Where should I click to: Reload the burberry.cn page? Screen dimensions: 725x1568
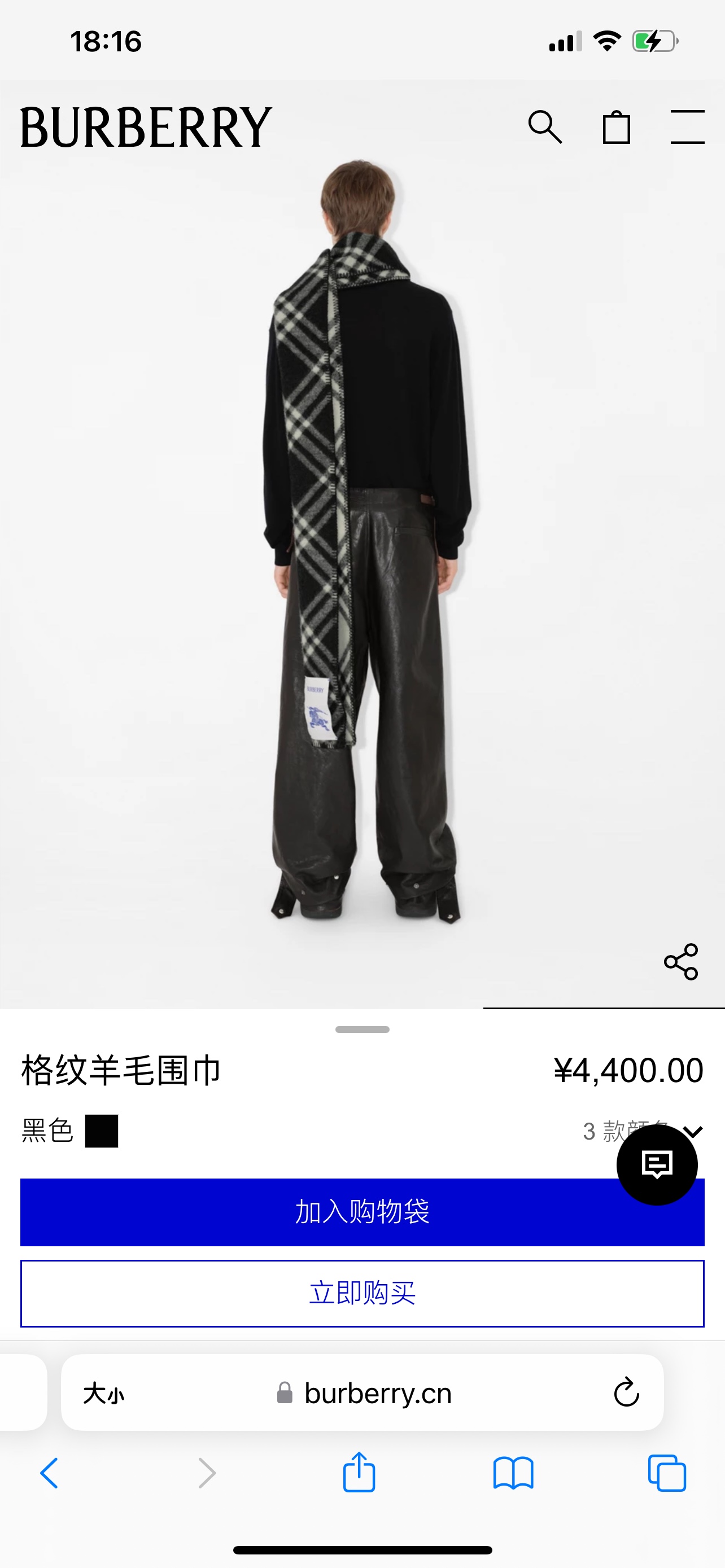pyautogui.click(x=626, y=1392)
